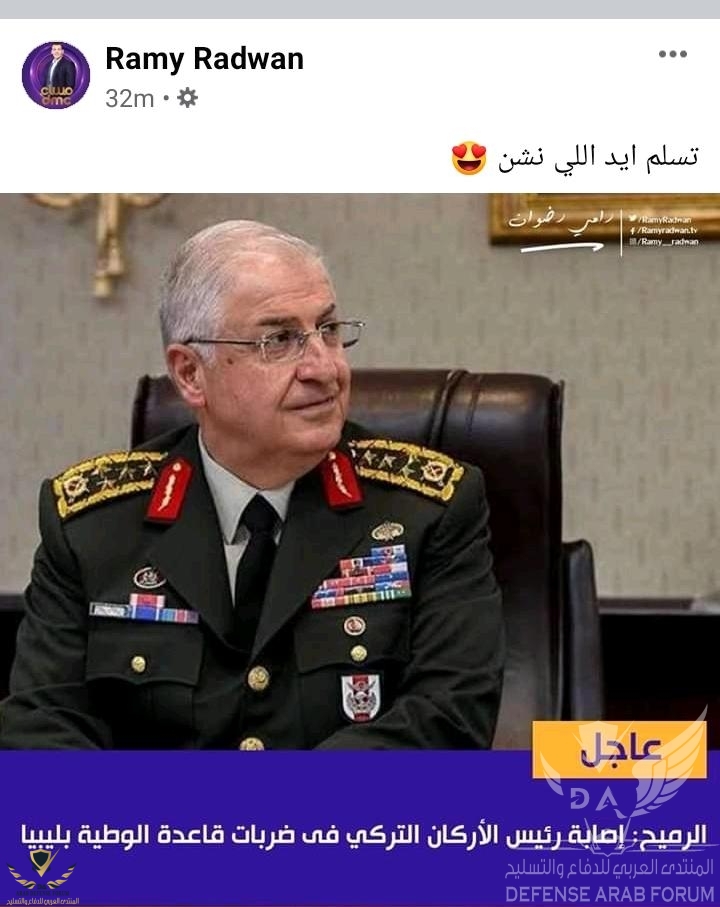This screenshot has height=907, width=720.
Task: Open Ramy Radwan's profile picture
Action: [56, 75]
